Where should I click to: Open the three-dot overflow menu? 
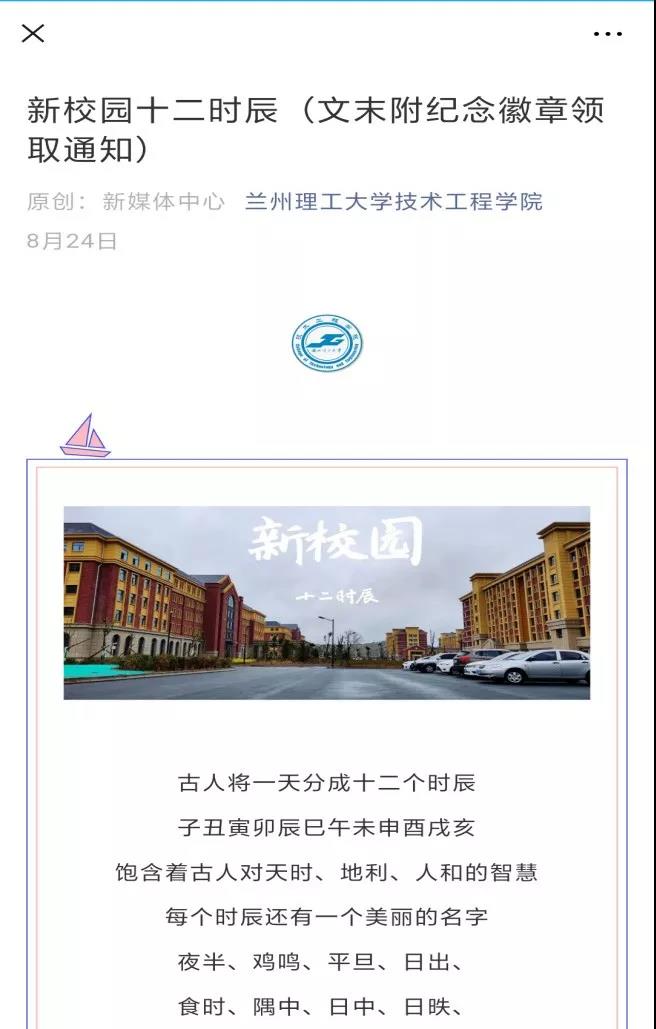pyautogui.click(x=607, y=34)
